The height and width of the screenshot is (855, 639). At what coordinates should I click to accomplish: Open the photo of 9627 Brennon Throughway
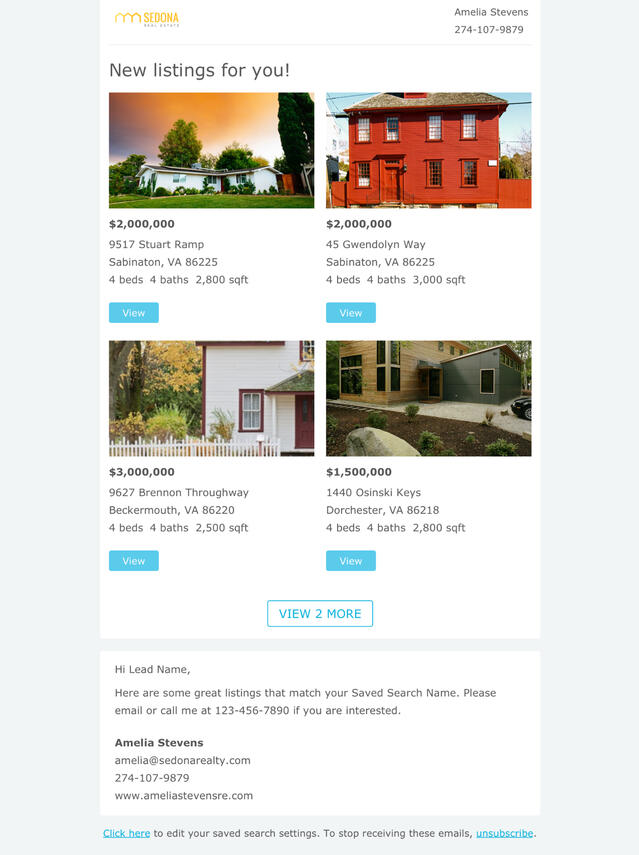[211, 398]
